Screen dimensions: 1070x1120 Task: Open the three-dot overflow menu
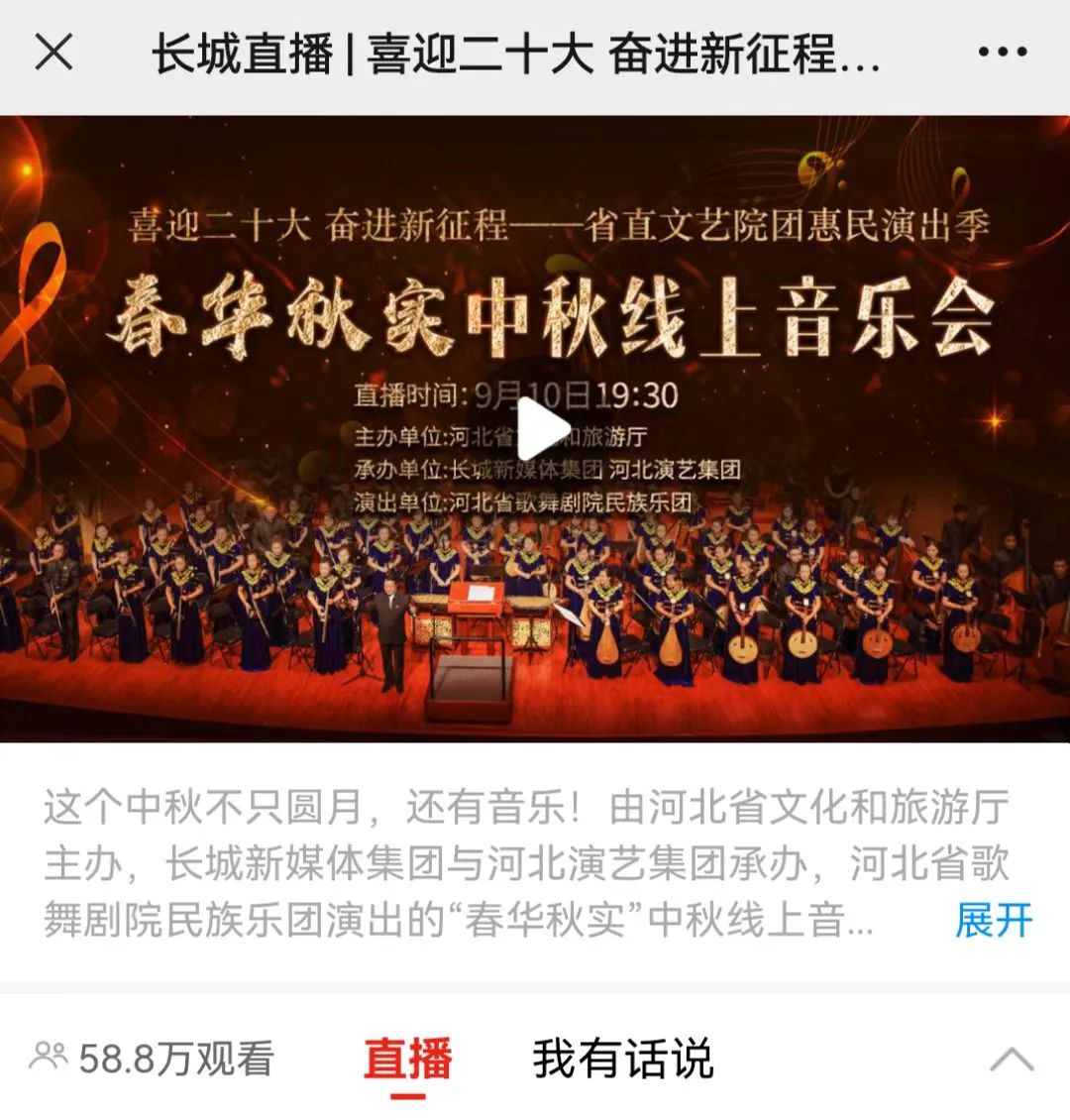[x=1002, y=52]
